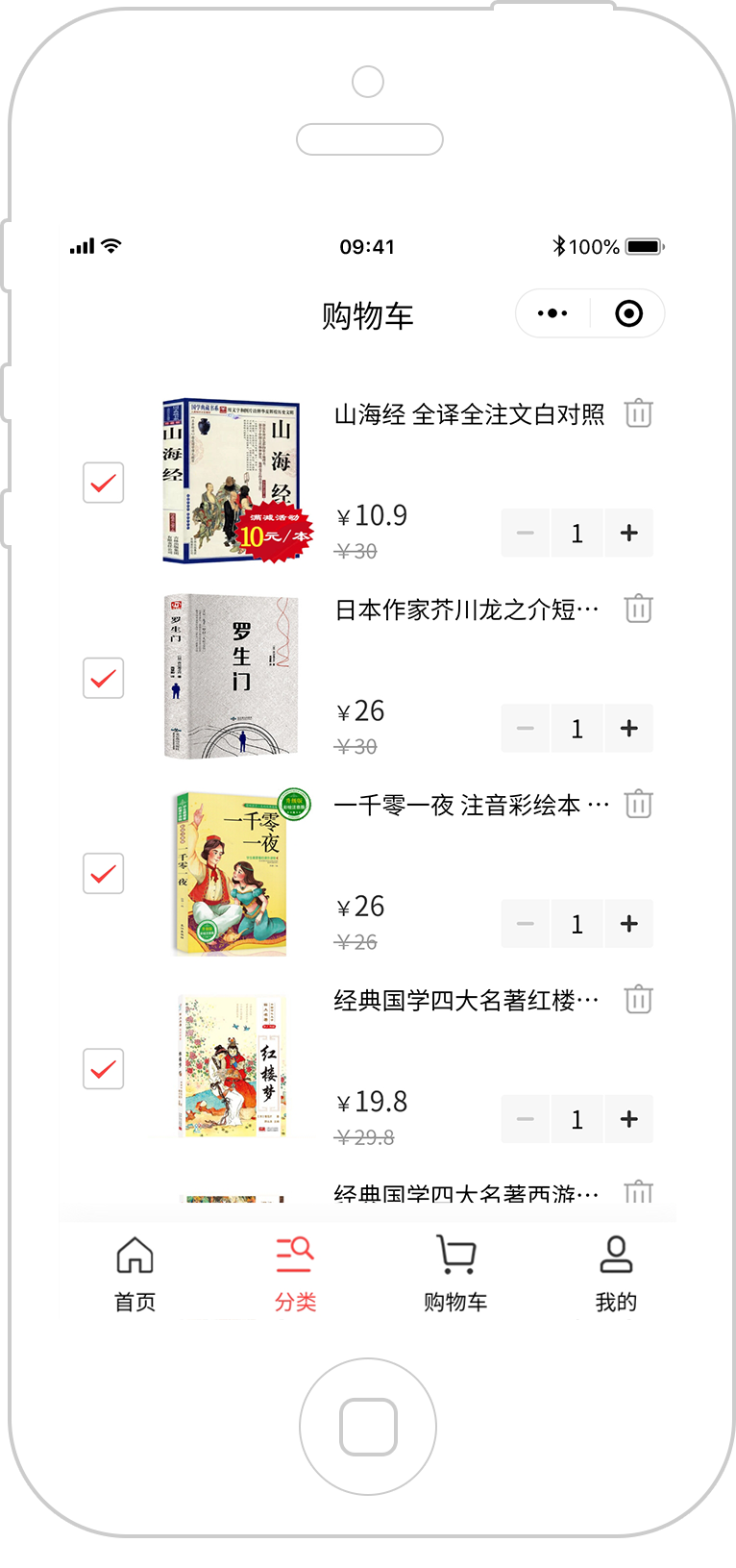736x1568 pixels.
Task: Uncheck the 红楼梦 book checkbox
Action: (x=104, y=1068)
